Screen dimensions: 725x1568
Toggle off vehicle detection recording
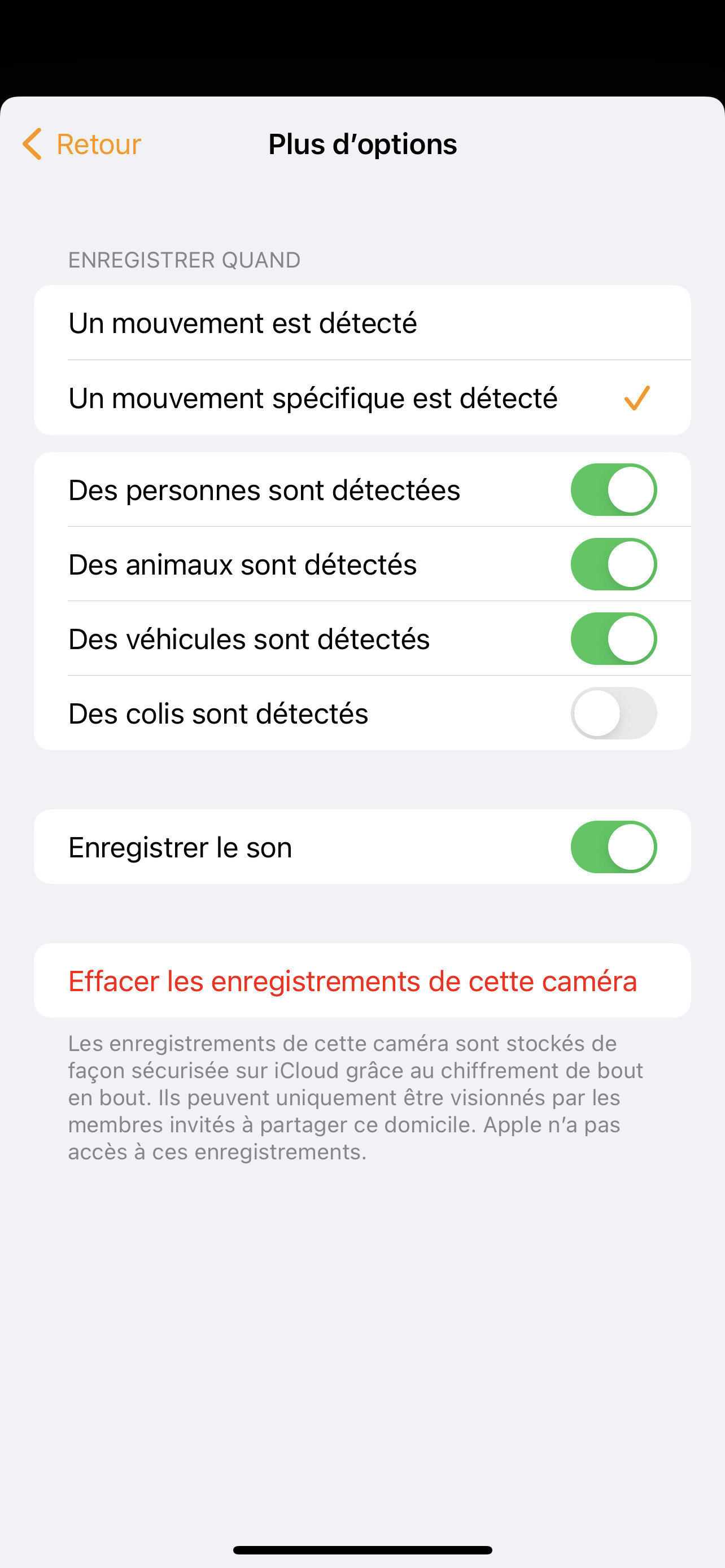coord(613,638)
